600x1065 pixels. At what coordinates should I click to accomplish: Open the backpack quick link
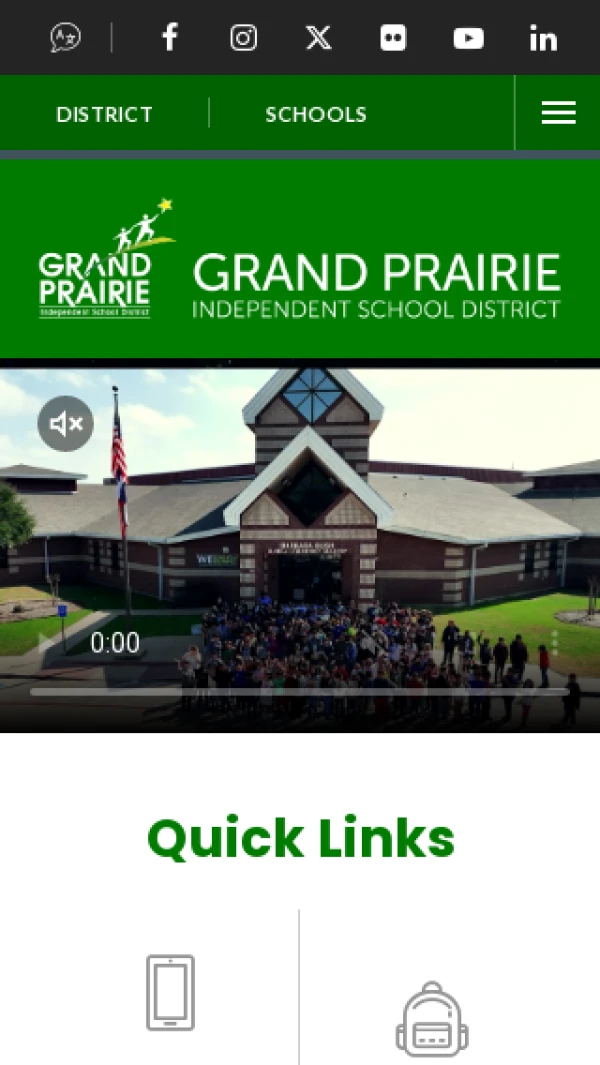pyautogui.click(x=432, y=1018)
